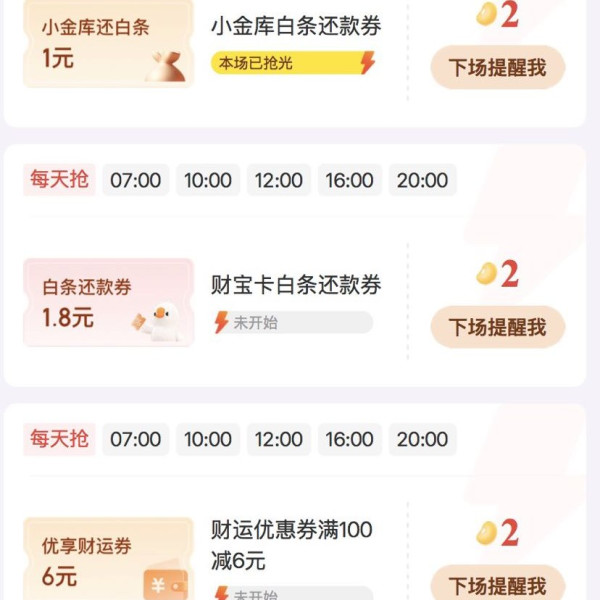Select 07:00 slot above 财运优惠券
Viewport: 600px width, 600px height.
point(135,439)
